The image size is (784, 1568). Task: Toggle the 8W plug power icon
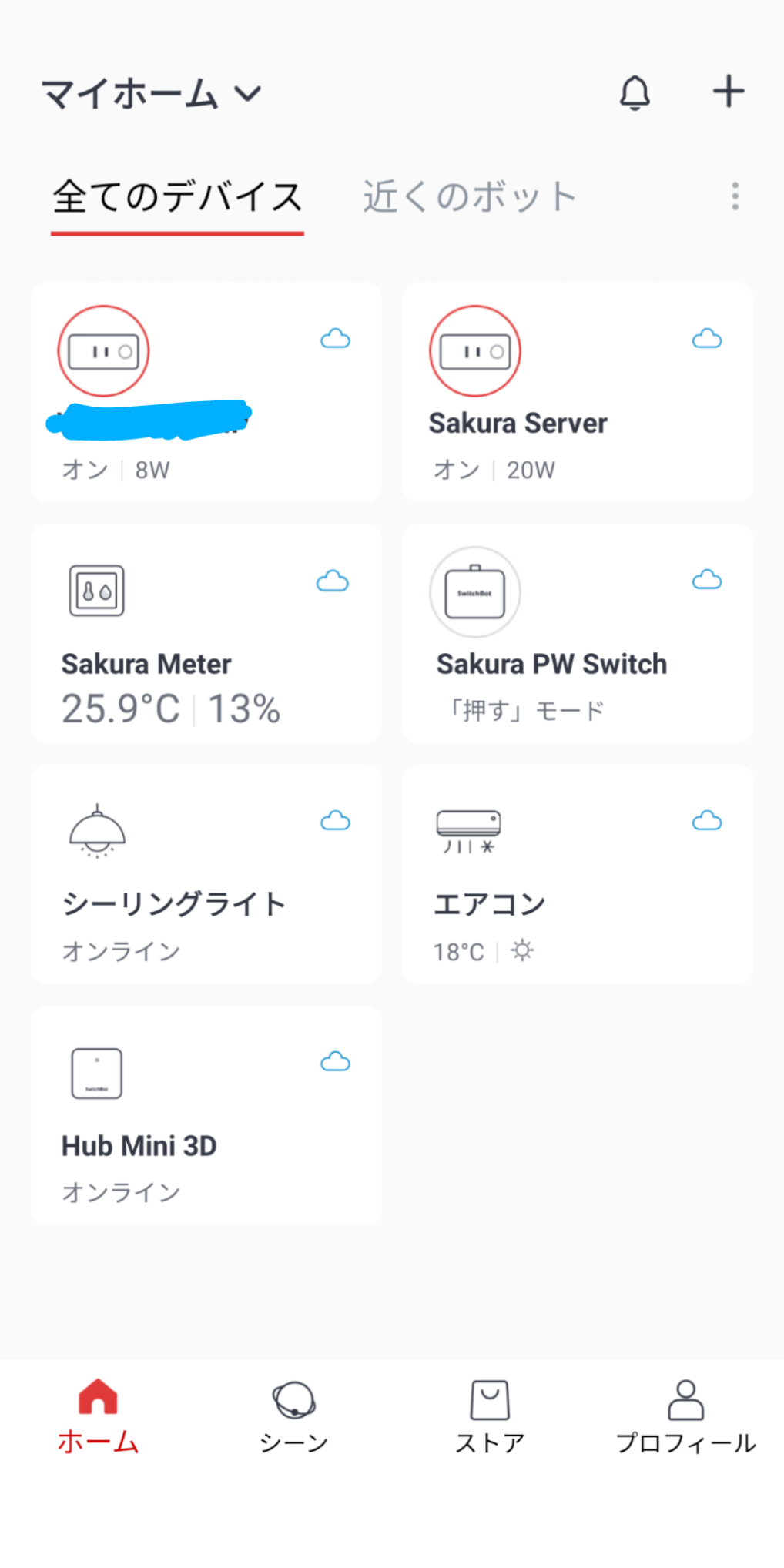coord(103,351)
